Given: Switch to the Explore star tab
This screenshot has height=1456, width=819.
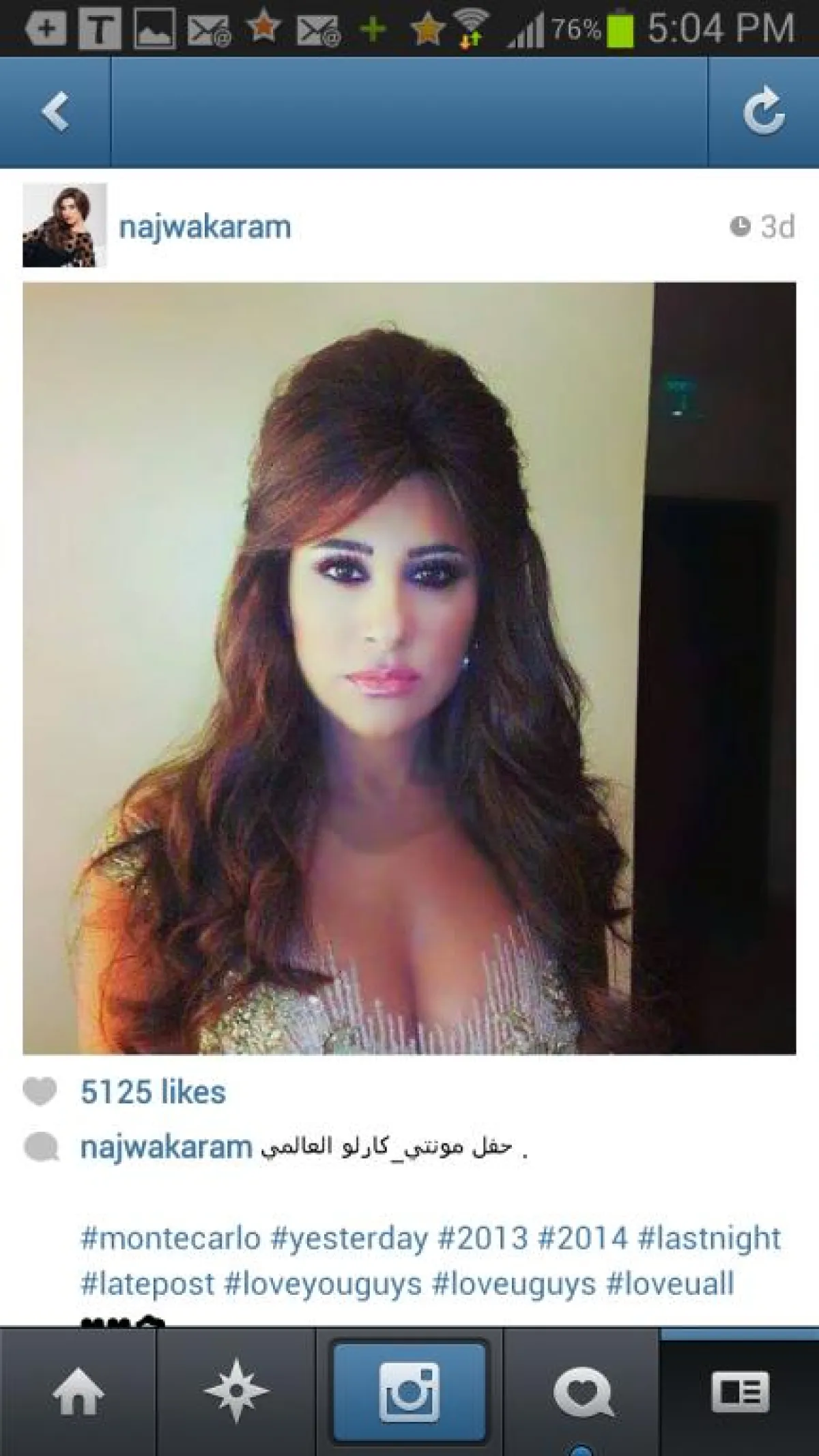Looking at the screenshot, I should tap(235, 1393).
